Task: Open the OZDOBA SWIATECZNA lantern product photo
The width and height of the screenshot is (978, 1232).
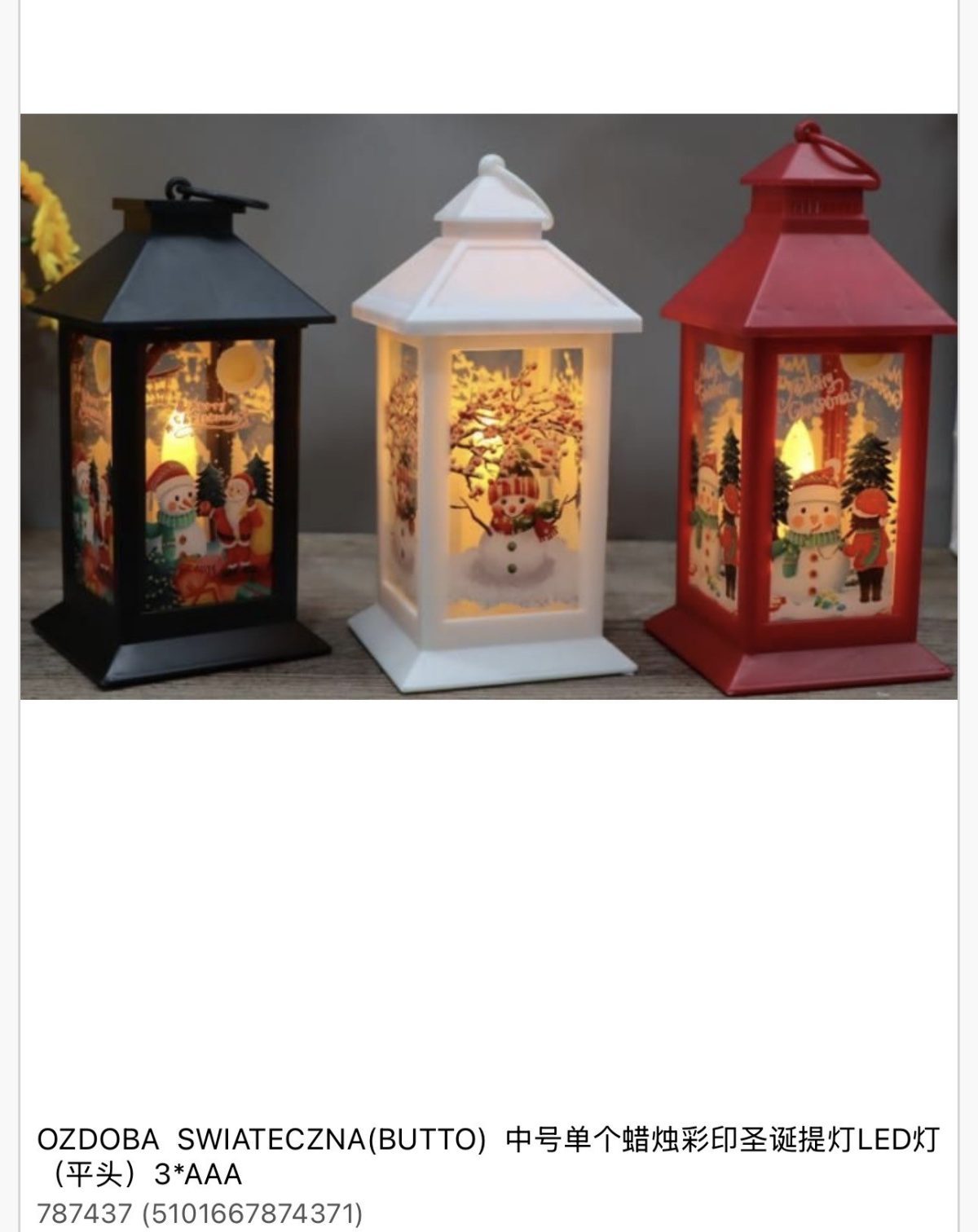Action: 489,406
